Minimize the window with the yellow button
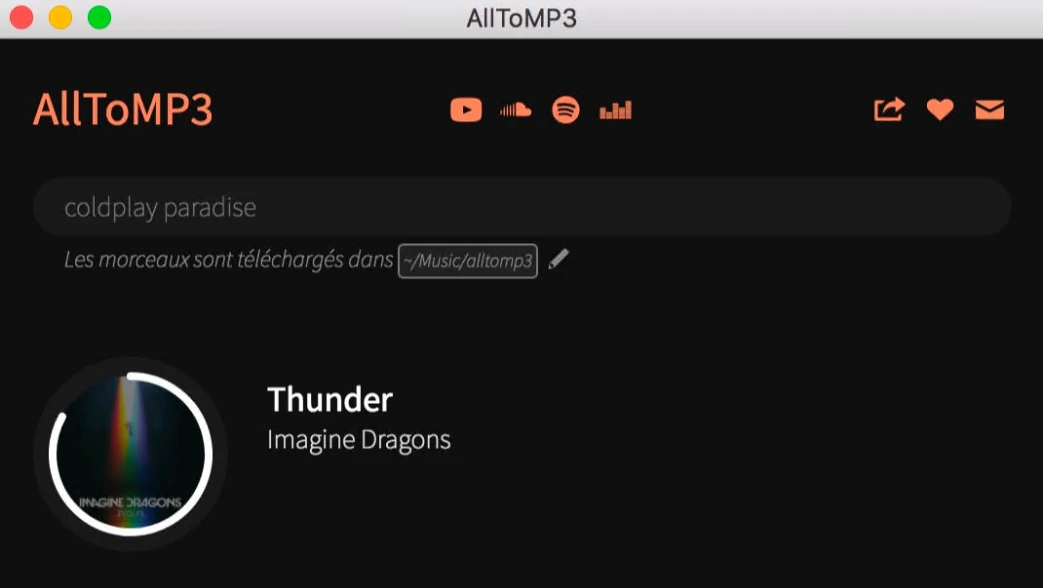 (x=60, y=18)
